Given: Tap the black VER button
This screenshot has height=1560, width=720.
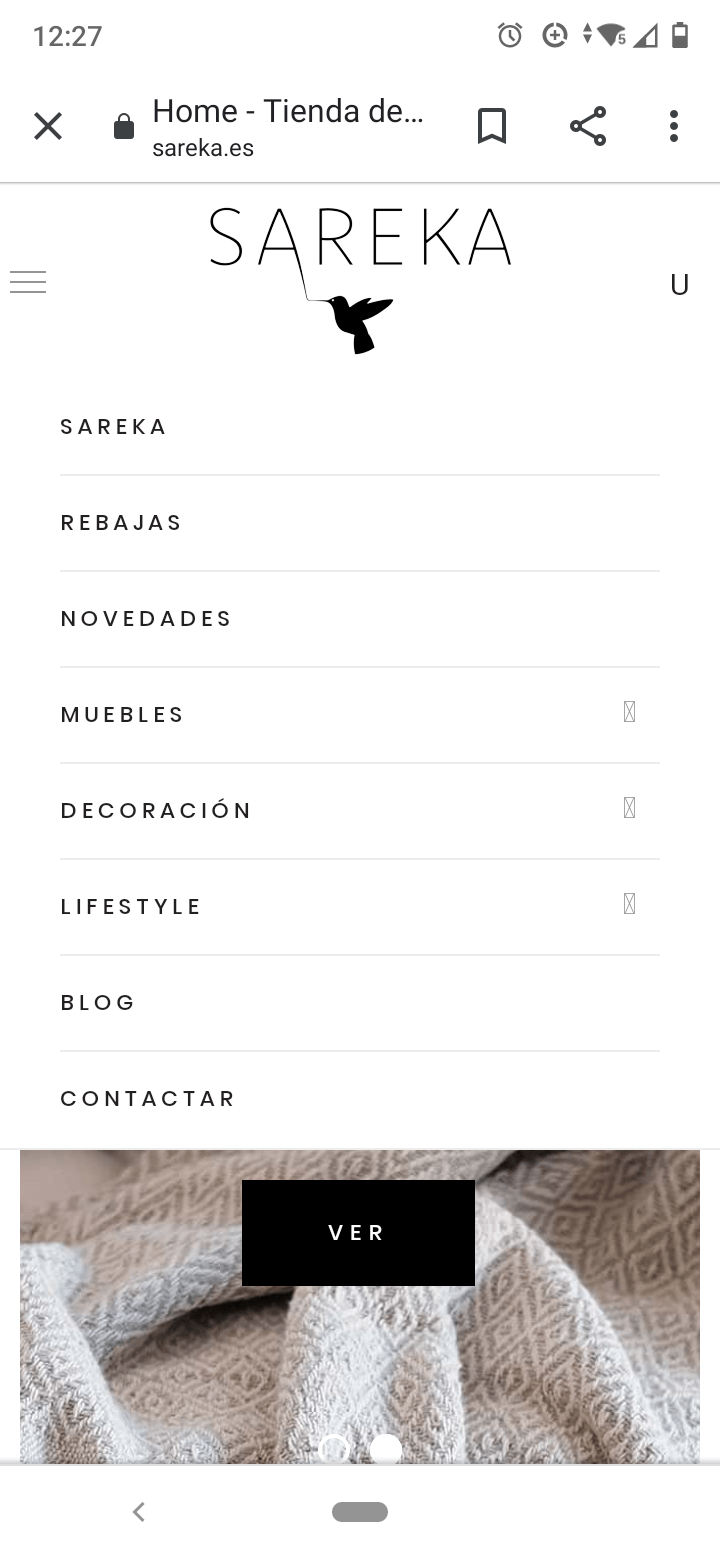Looking at the screenshot, I should pos(358,1233).
